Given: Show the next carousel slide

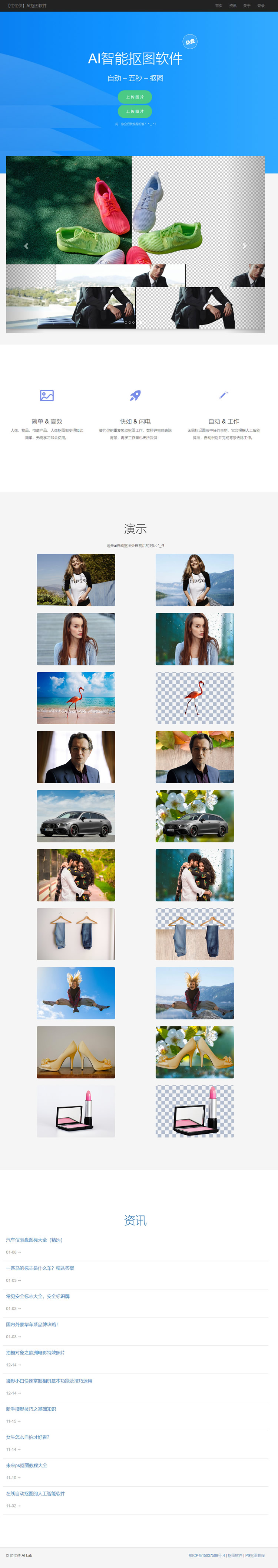Looking at the screenshot, I should tap(245, 246).
